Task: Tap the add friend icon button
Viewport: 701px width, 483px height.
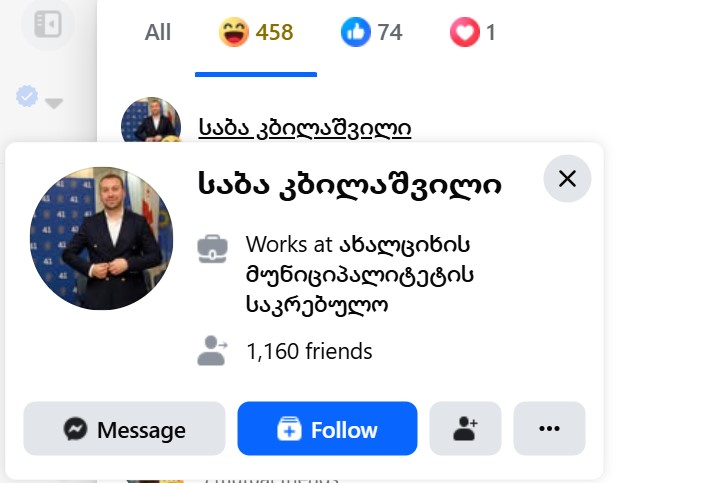Action: (465, 430)
